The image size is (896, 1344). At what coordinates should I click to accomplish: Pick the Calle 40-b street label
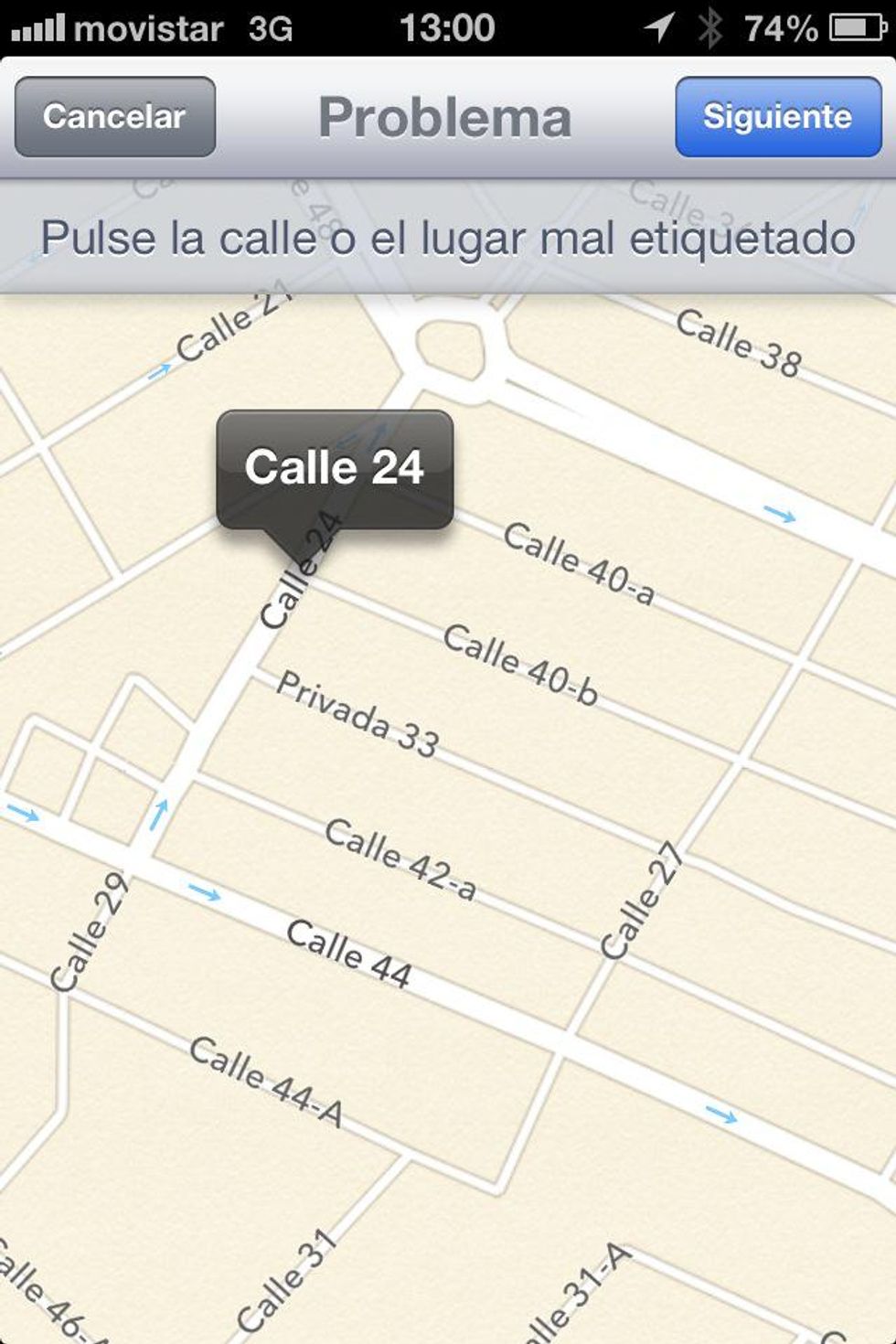tap(520, 666)
